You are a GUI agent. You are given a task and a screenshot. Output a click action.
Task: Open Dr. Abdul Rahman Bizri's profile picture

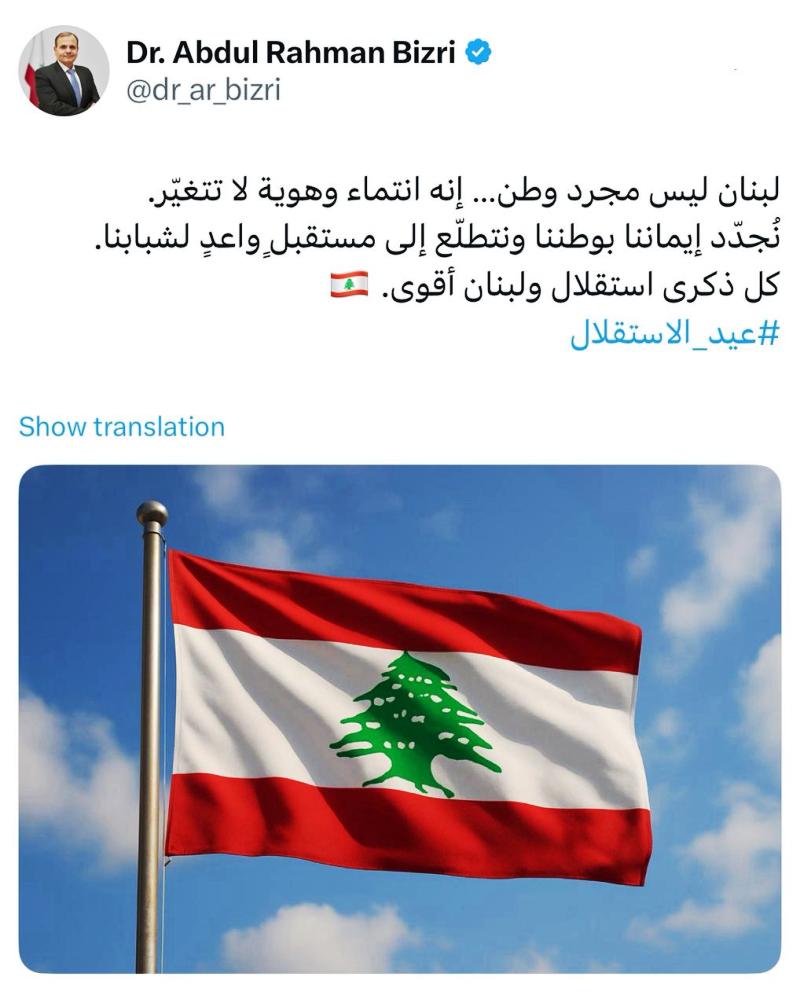(64, 71)
